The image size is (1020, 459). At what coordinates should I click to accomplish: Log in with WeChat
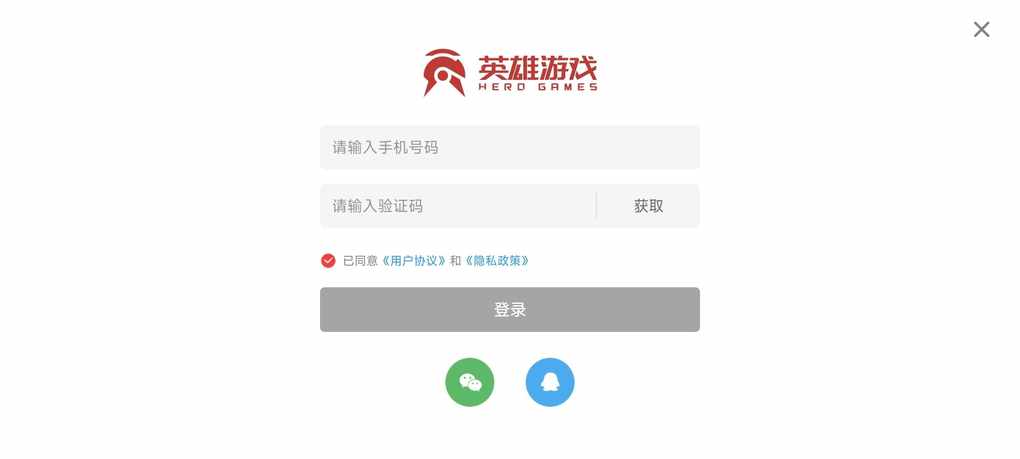click(x=470, y=382)
